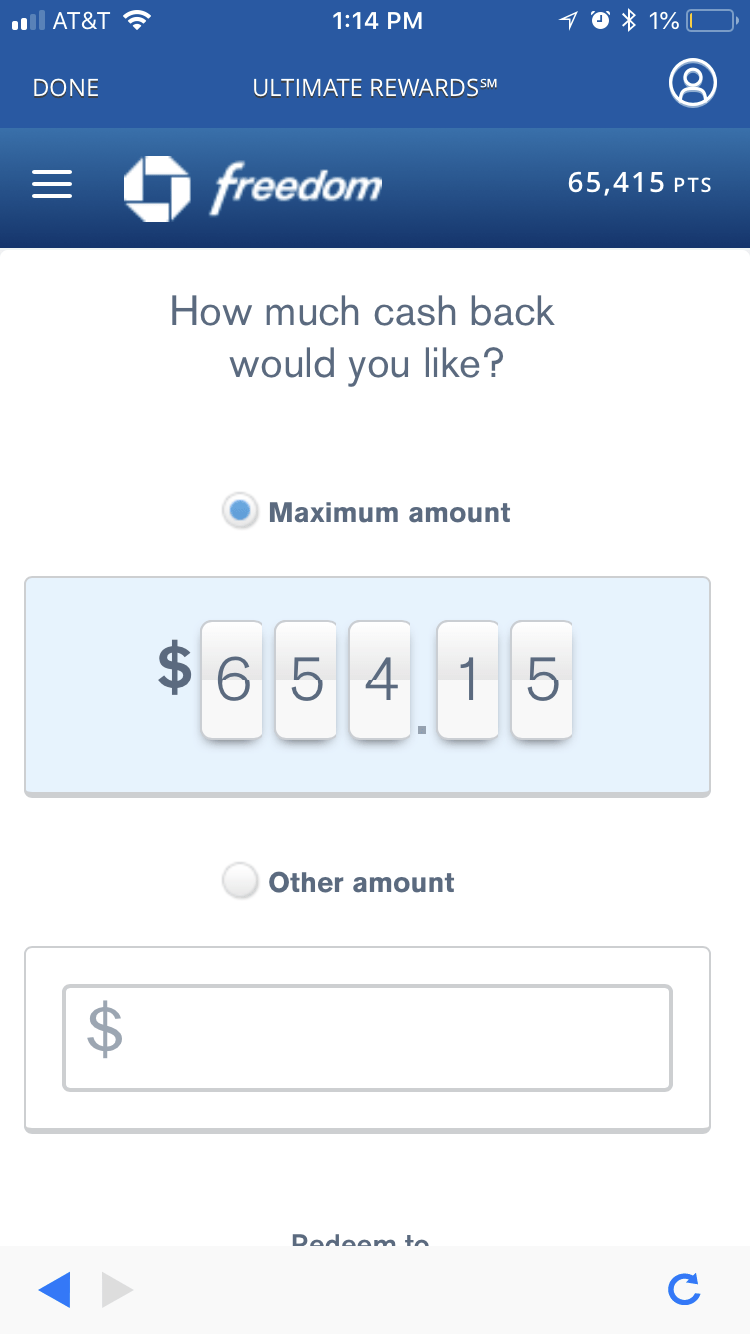Reload the page with the refresh icon
The image size is (750, 1334).
click(684, 1290)
